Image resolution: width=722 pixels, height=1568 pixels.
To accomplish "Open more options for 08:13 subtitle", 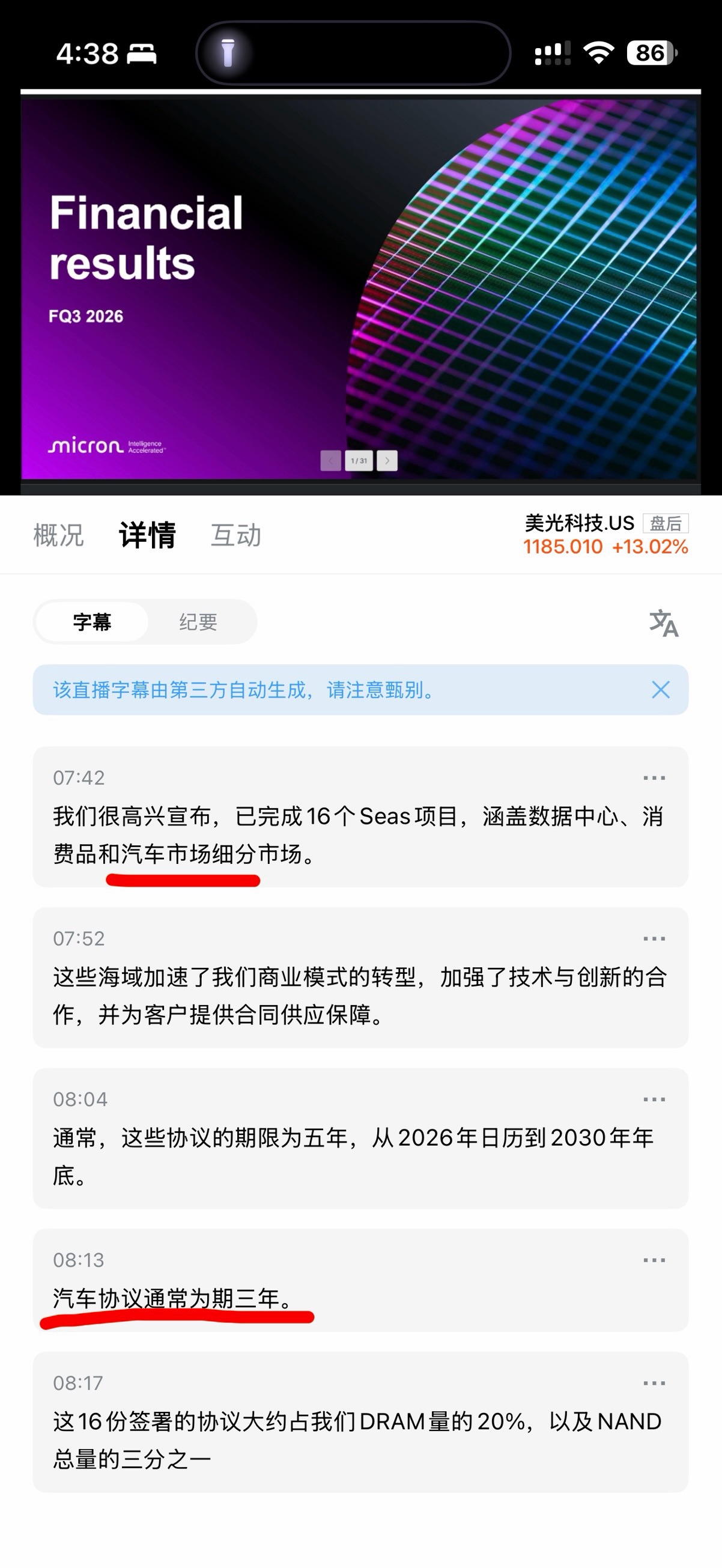I will click(655, 1260).
